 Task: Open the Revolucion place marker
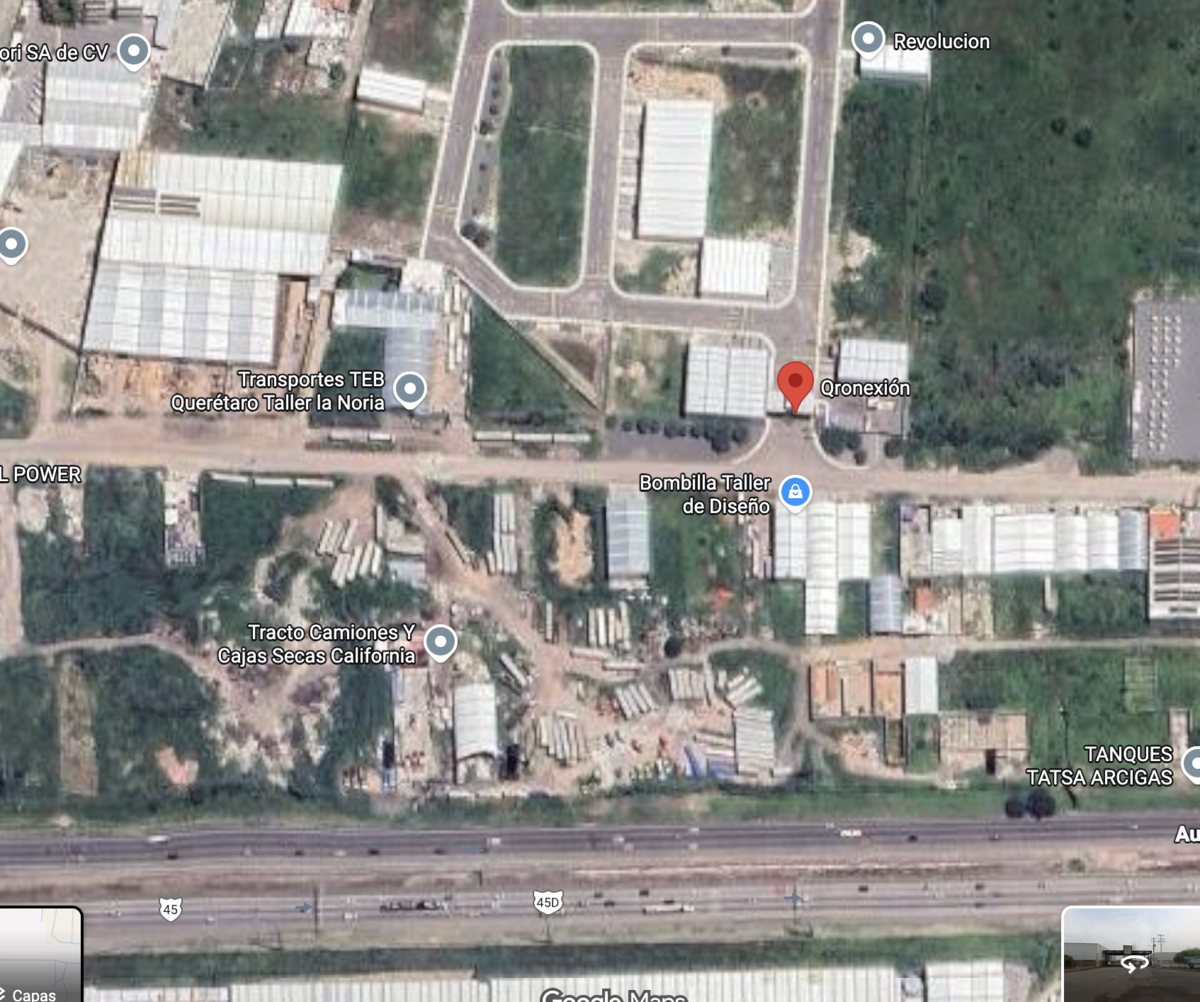[x=867, y=40]
